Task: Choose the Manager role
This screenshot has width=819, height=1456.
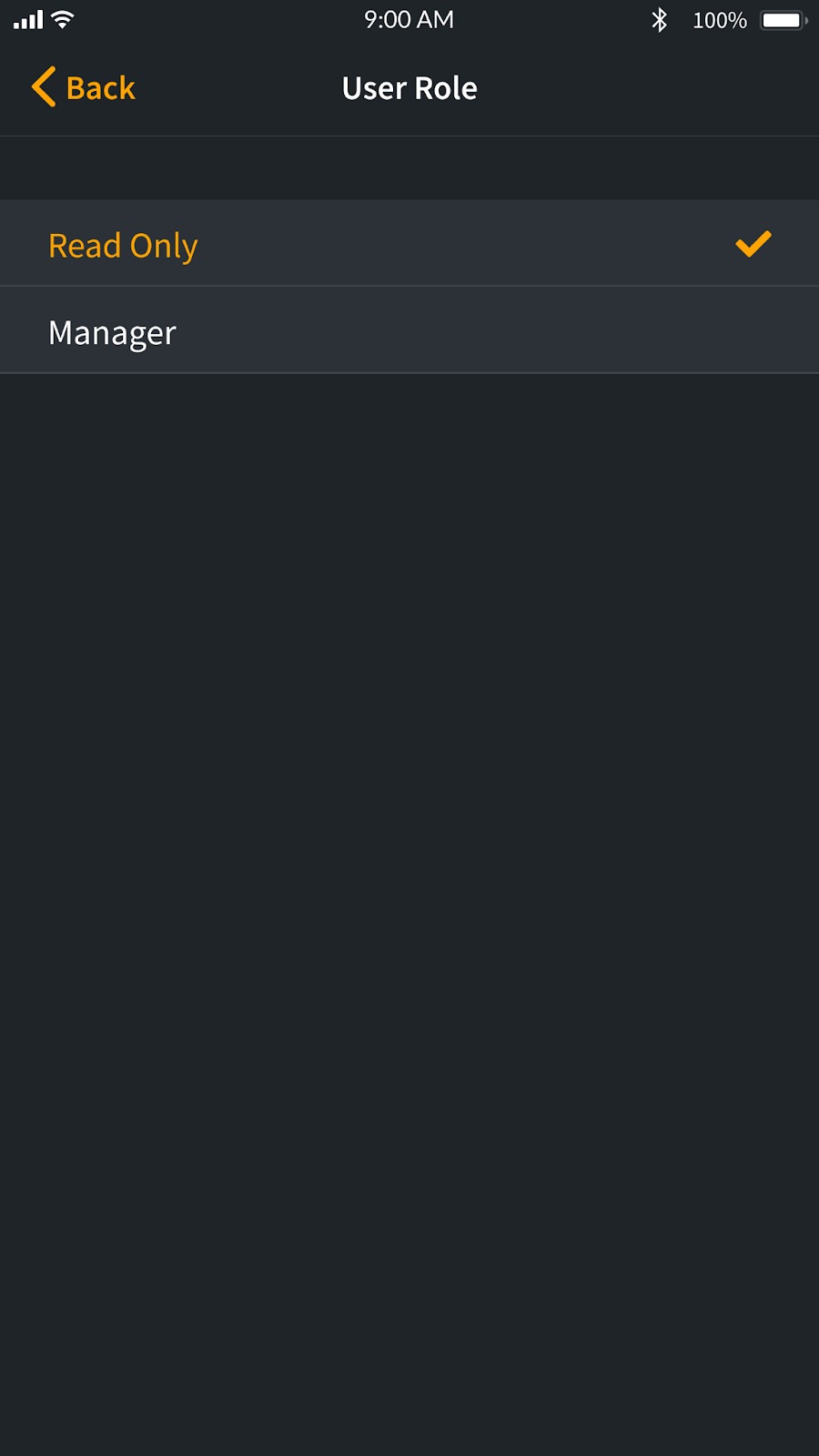Action: click(409, 330)
